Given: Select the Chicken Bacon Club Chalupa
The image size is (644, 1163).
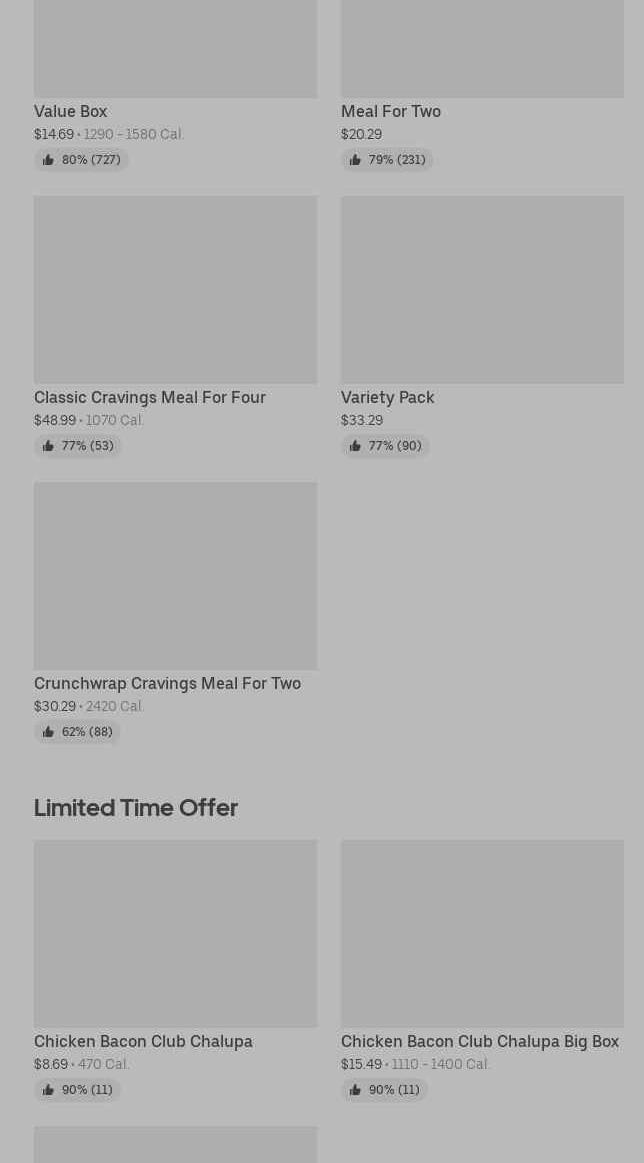Looking at the screenshot, I should point(175,933).
